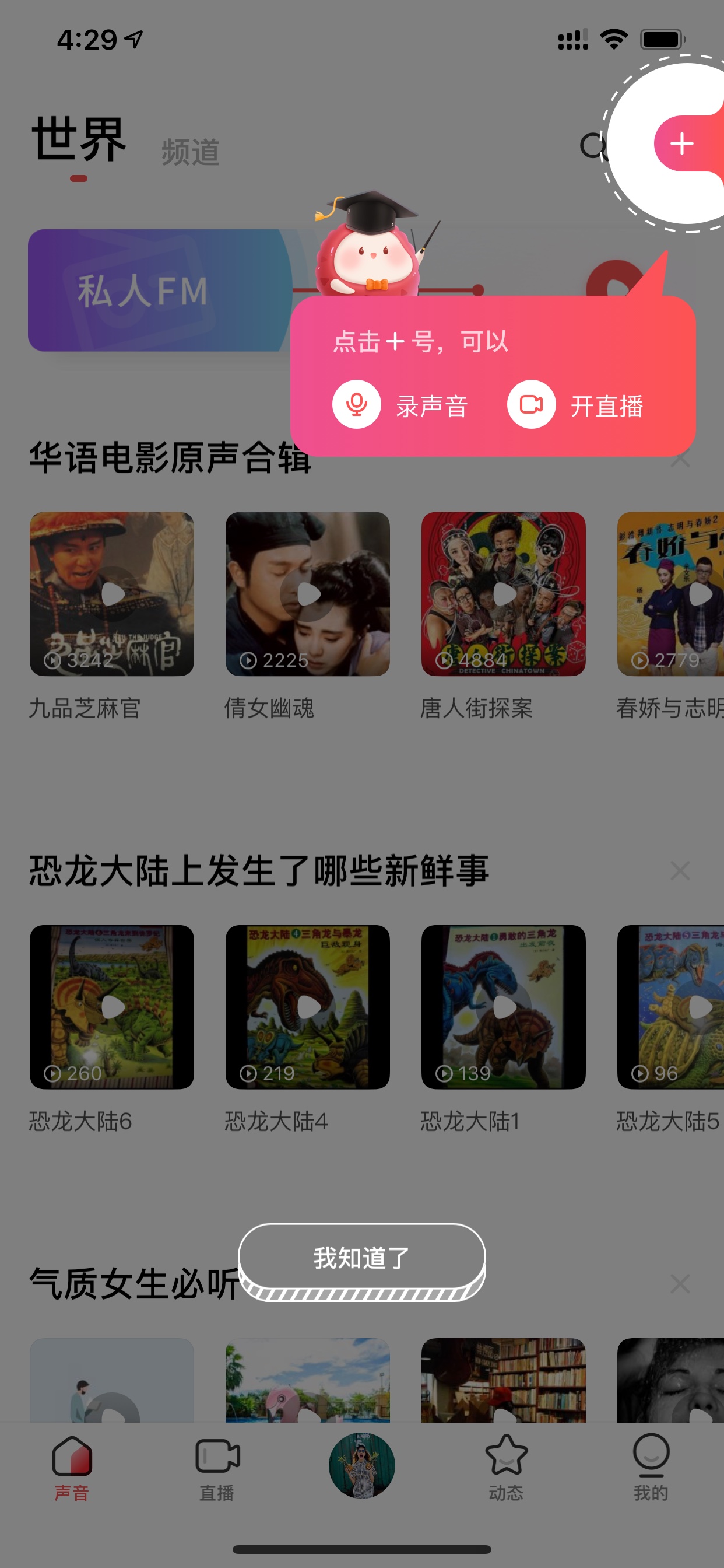Open the now-playing cover in bottom bar
724x1568 pixels.
point(362,1466)
